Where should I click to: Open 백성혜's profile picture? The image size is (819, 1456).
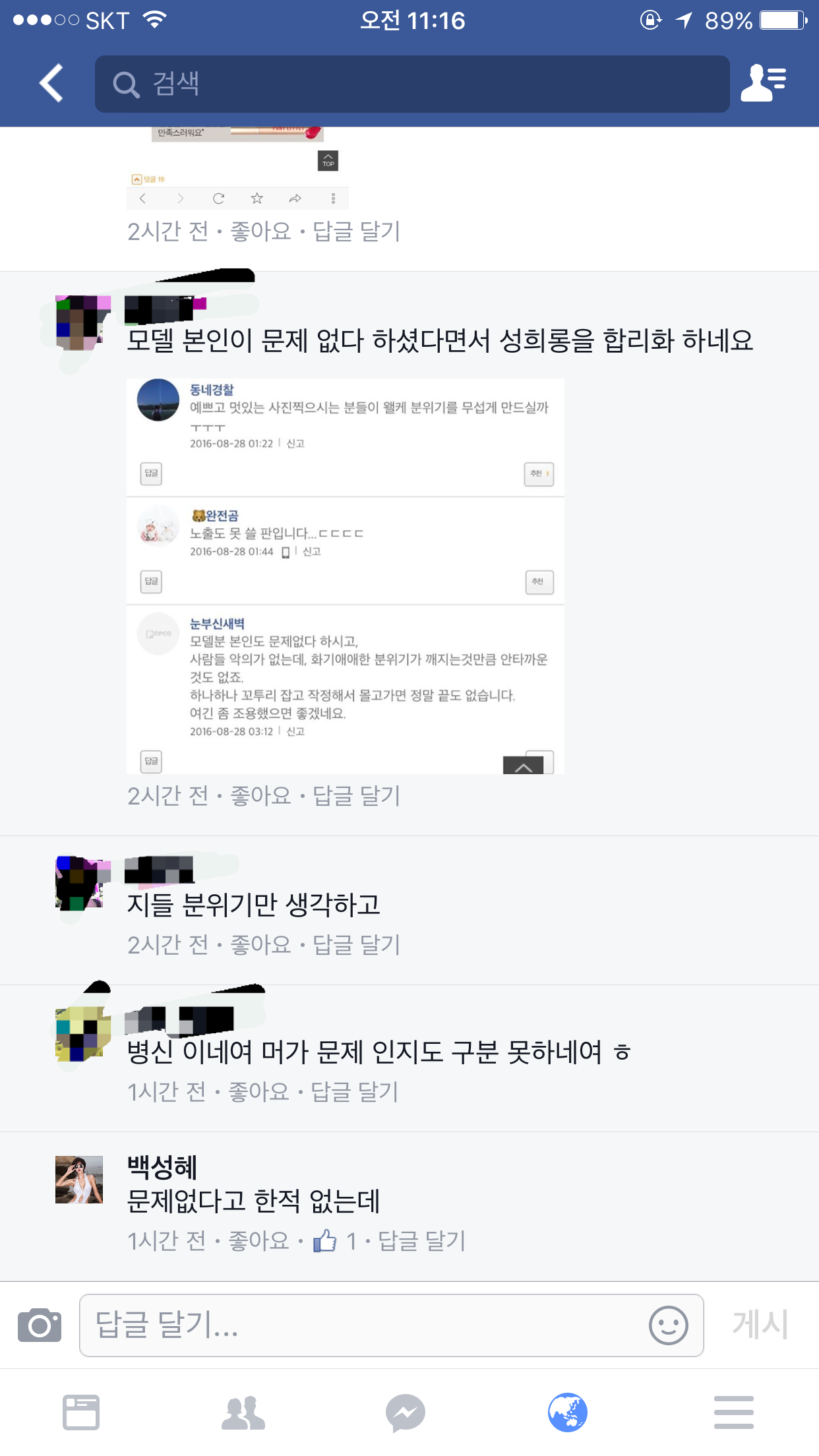(x=79, y=1180)
